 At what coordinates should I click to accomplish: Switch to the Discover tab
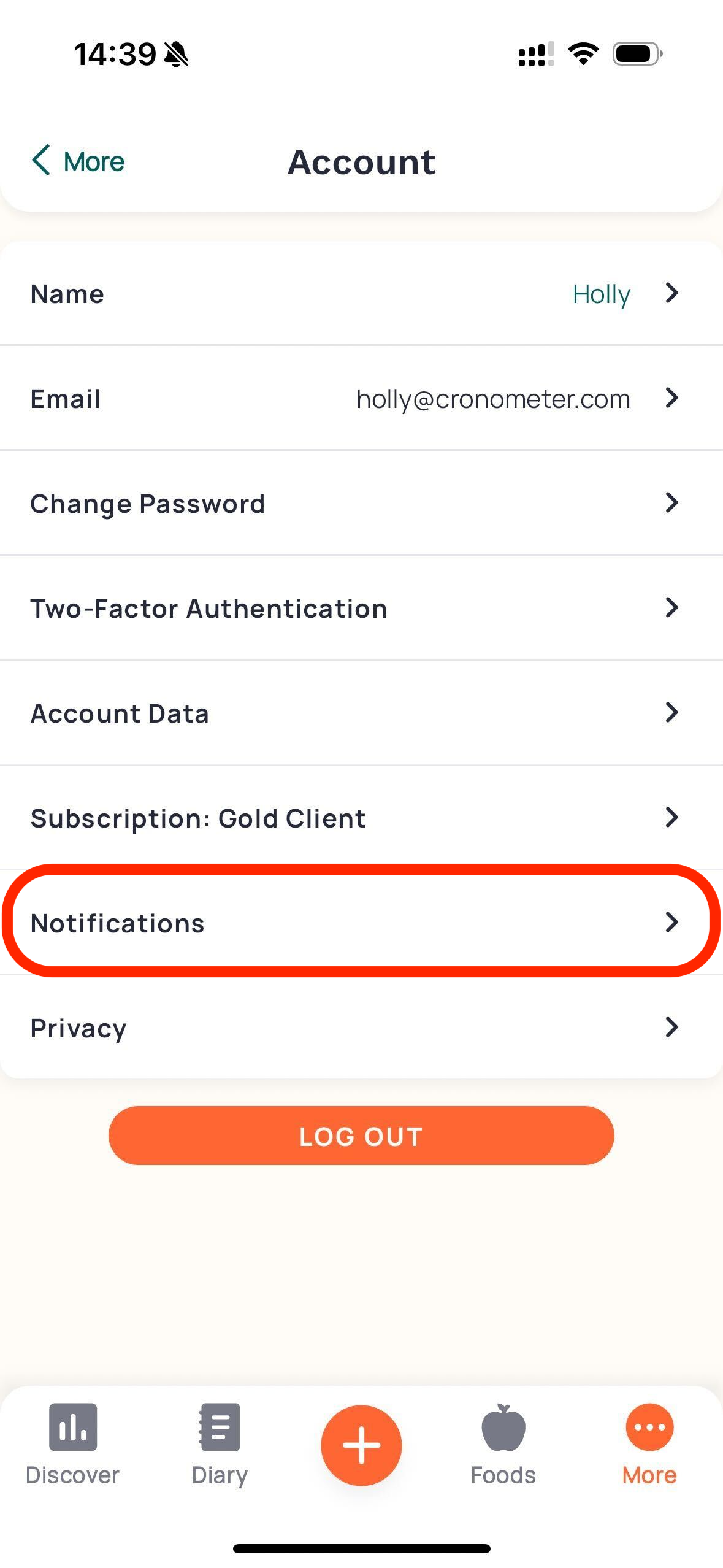[72, 1445]
